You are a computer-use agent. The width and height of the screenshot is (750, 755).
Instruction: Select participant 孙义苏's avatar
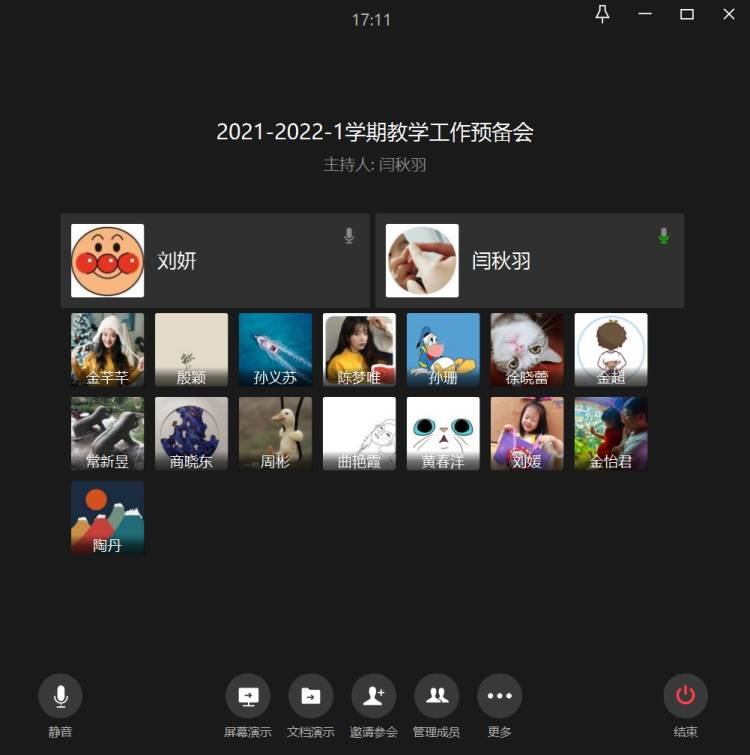click(275, 350)
